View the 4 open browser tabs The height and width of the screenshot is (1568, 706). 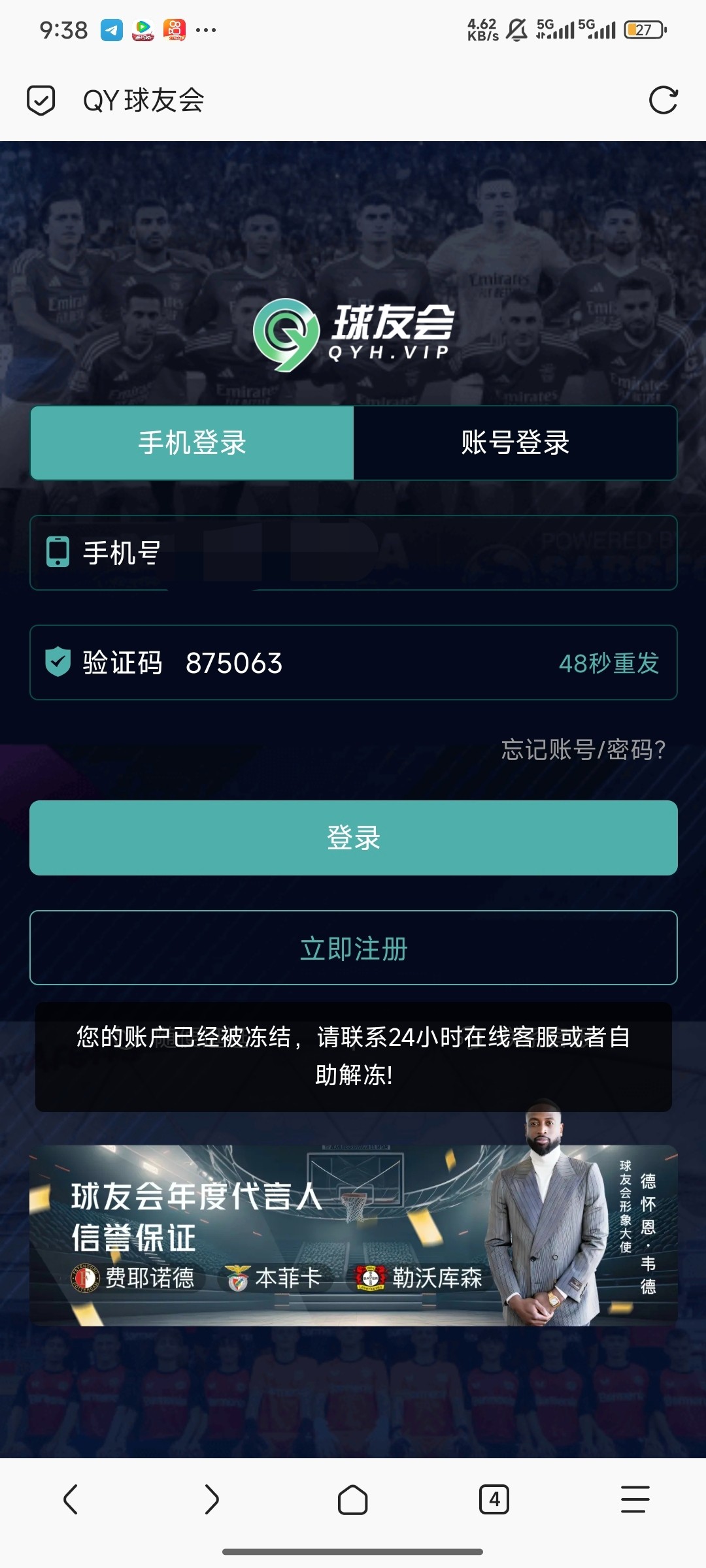[x=494, y=1499]
